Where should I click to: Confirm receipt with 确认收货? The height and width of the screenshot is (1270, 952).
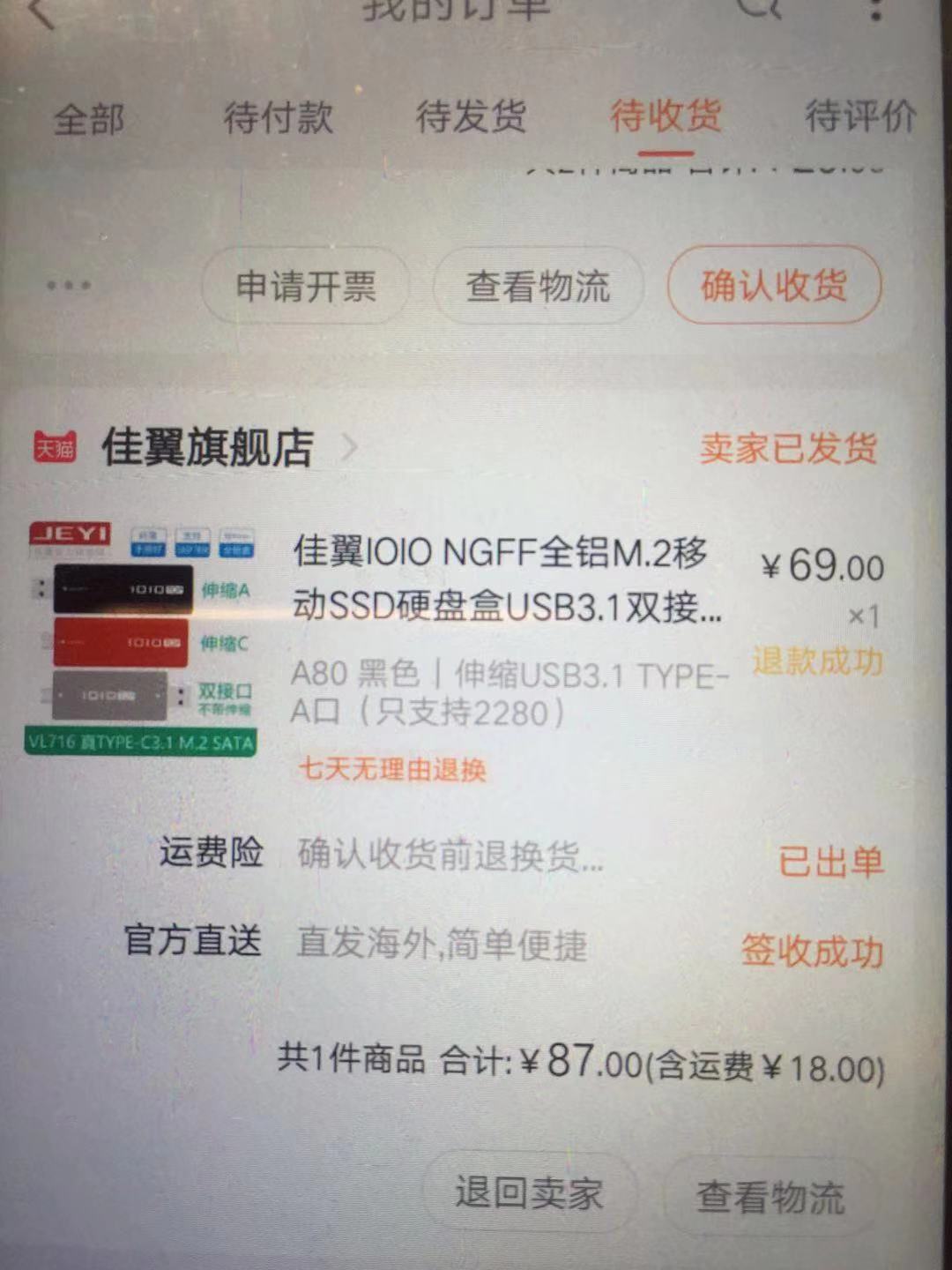774,286
